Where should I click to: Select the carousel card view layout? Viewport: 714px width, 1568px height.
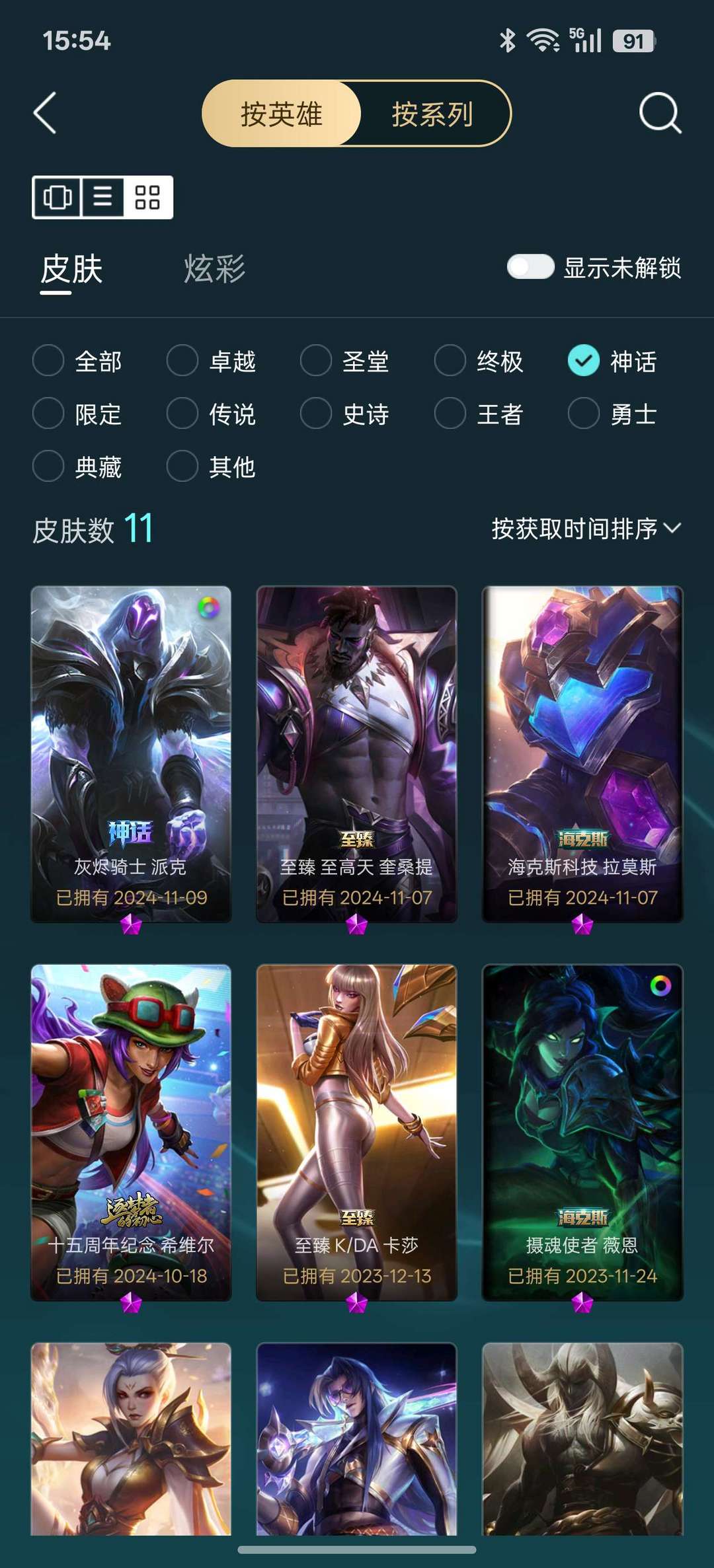tap(58, 197)
